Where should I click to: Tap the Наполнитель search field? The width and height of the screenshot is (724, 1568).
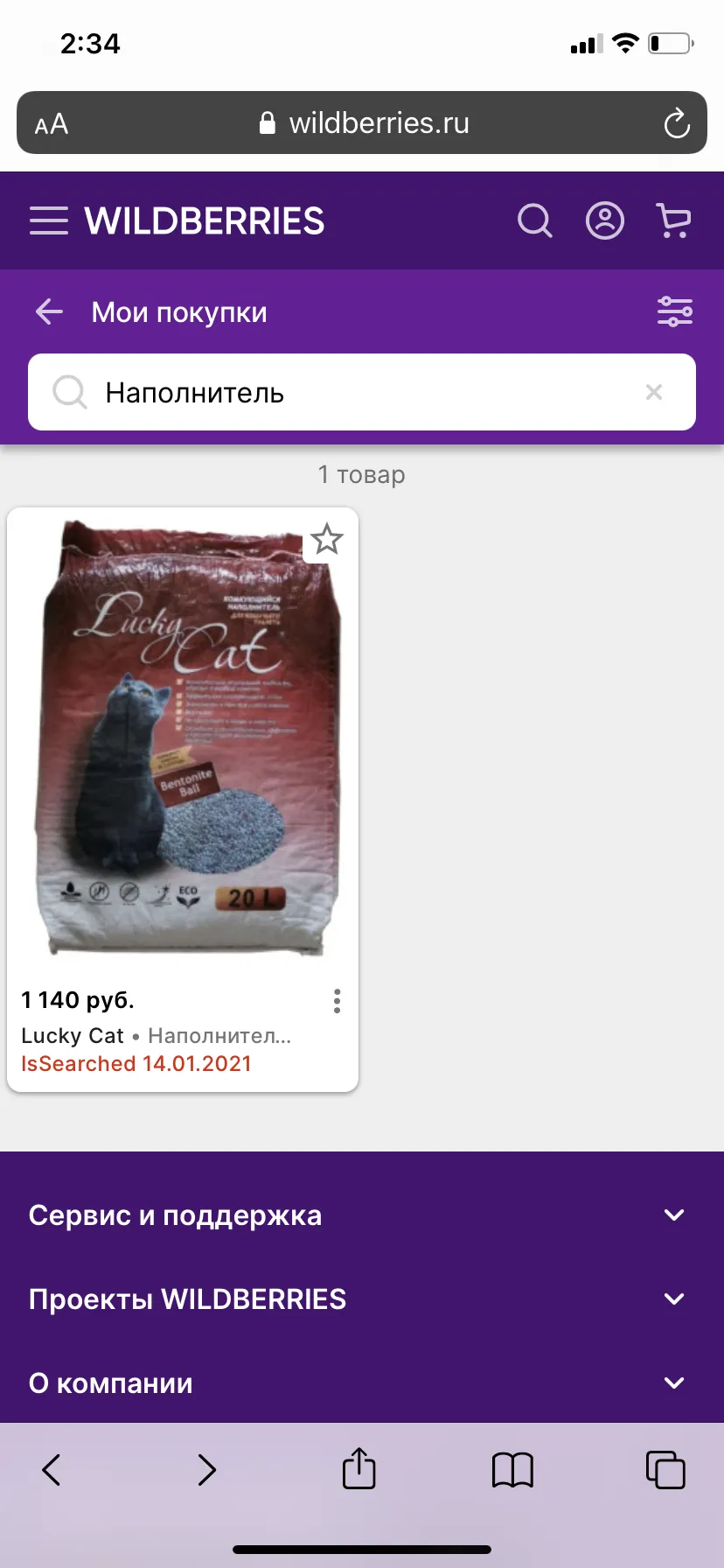click(362, 392)
